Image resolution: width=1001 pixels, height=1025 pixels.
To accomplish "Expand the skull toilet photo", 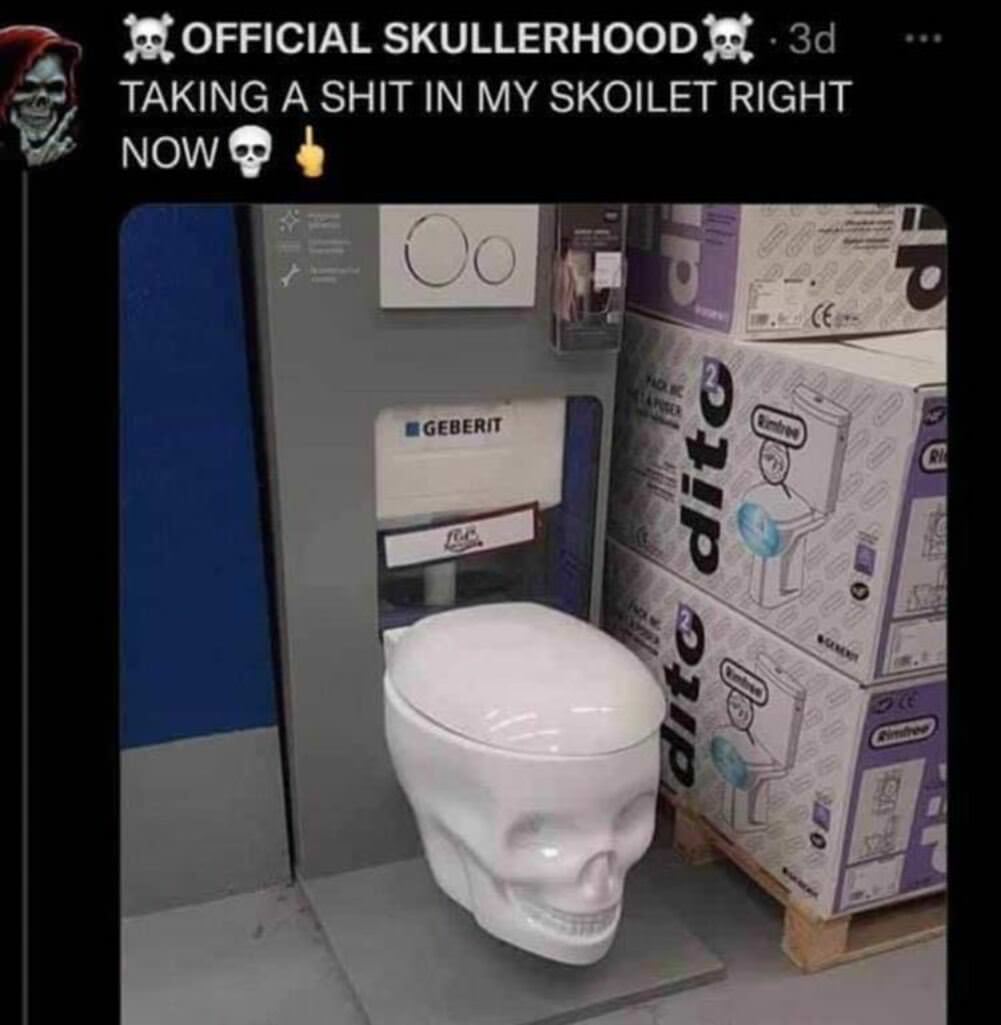I will (533, 610).
